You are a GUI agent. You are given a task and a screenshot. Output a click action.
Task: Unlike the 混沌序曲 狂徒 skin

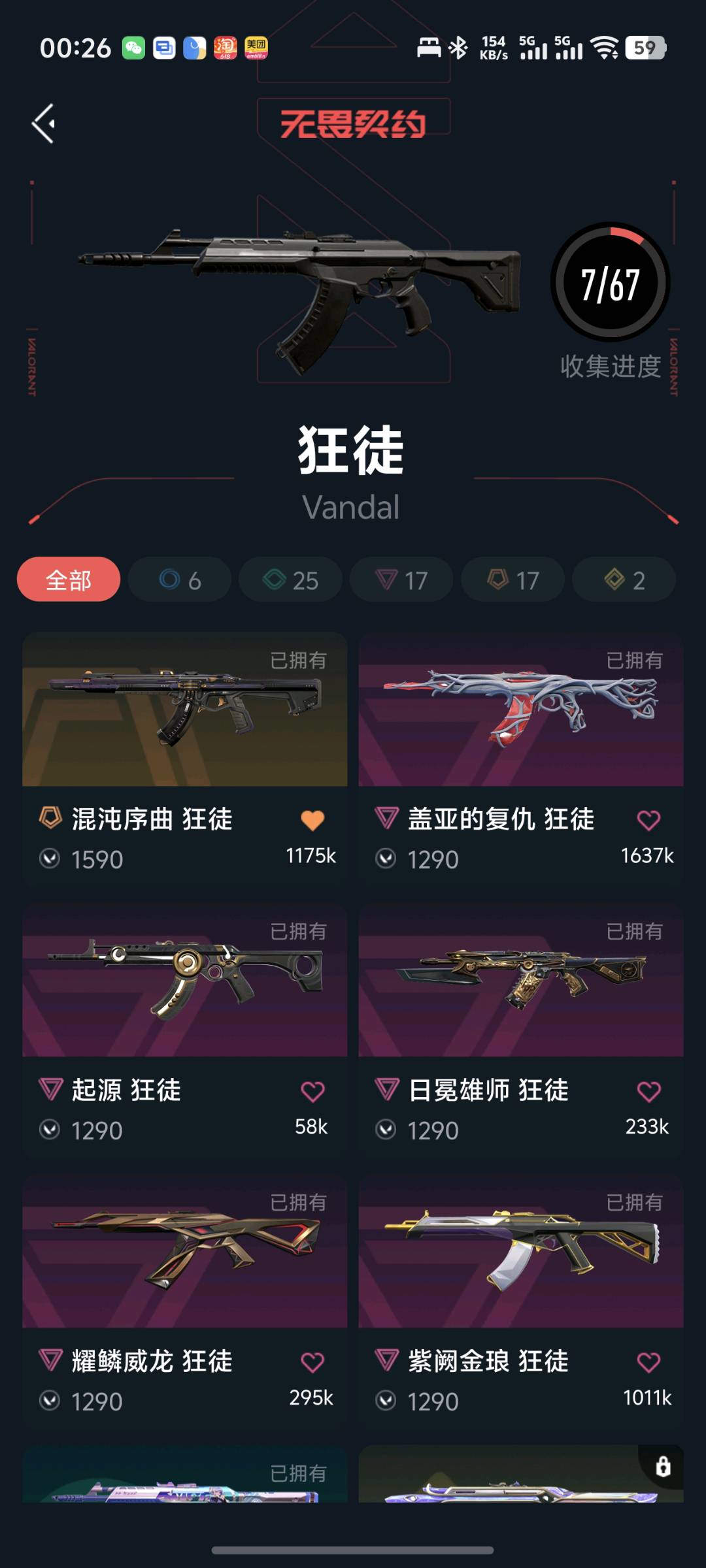pyautogui.click(x=312, y=820)
